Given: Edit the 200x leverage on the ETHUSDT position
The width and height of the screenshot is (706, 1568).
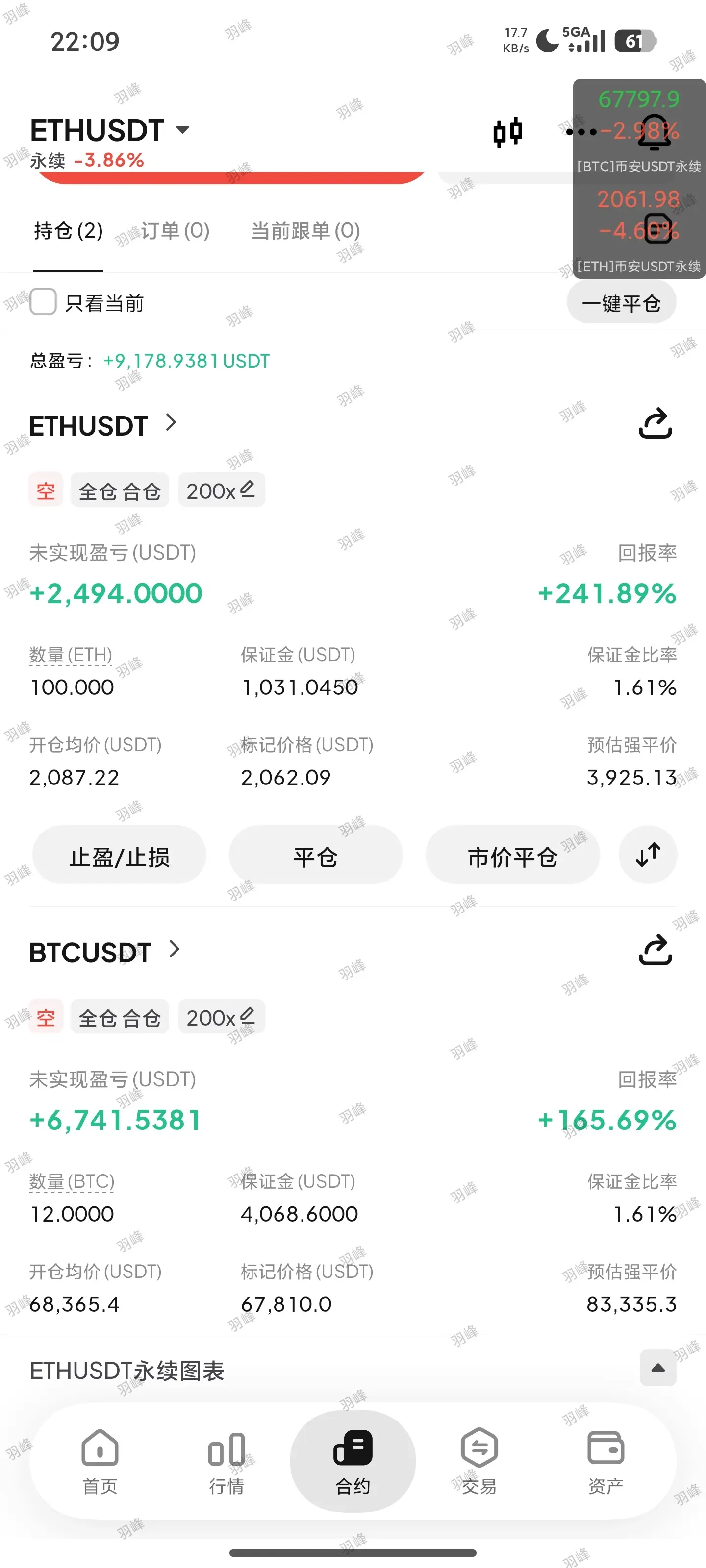Looking at the screenshot, I should [x=221, y=490].
